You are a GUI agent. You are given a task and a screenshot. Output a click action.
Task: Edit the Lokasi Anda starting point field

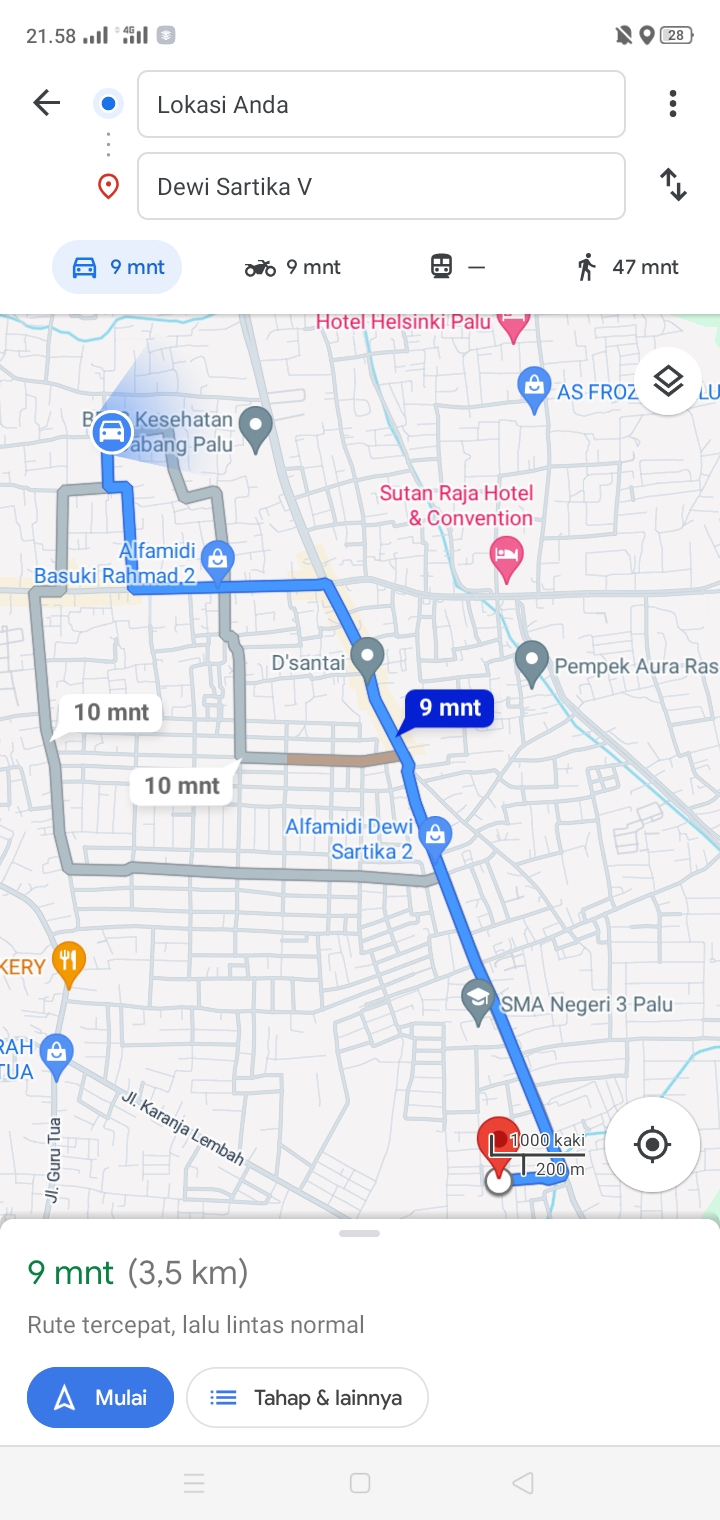tap(381, 104)
